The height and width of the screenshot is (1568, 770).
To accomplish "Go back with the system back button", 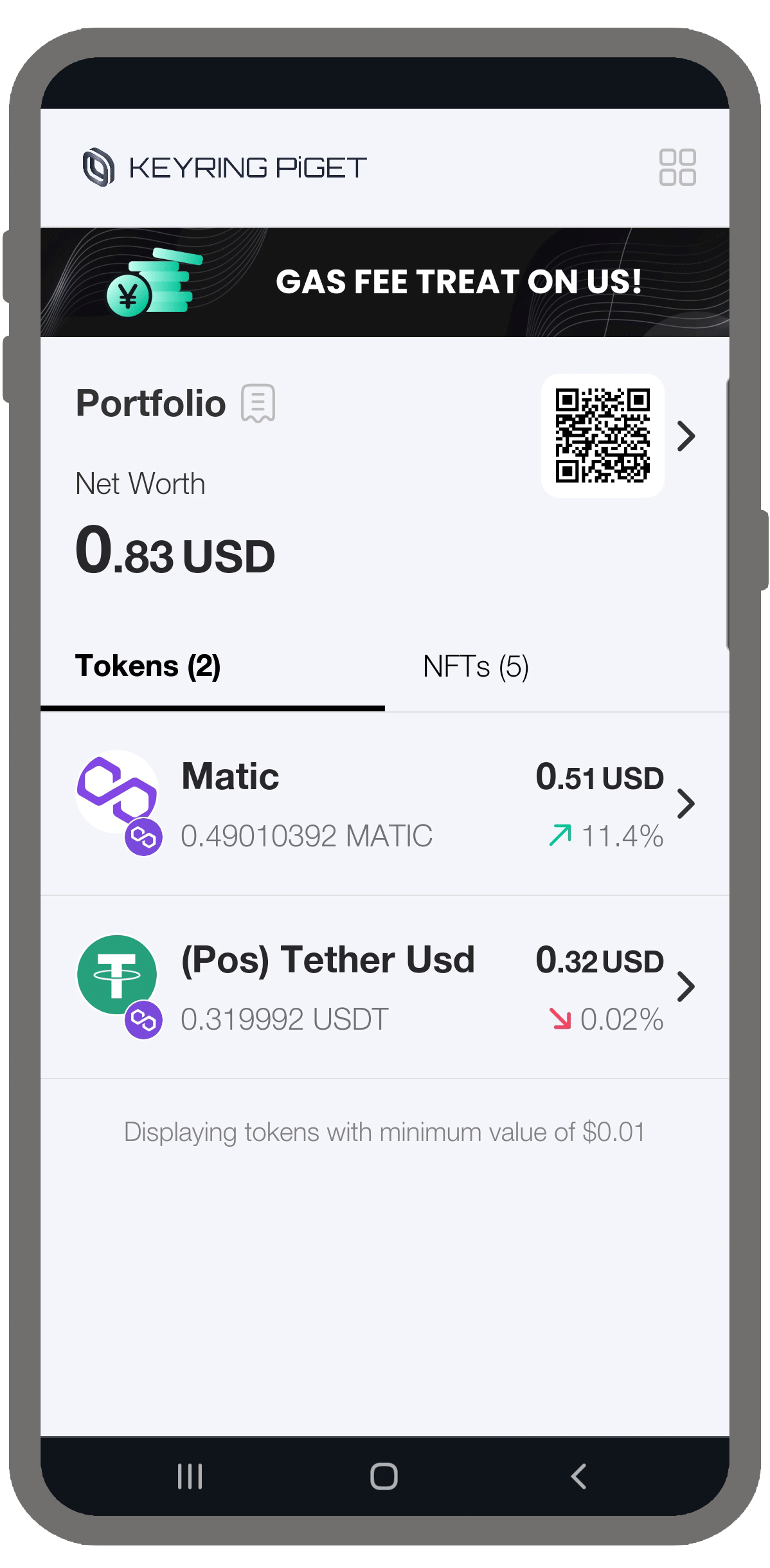I will [578, 1476].
